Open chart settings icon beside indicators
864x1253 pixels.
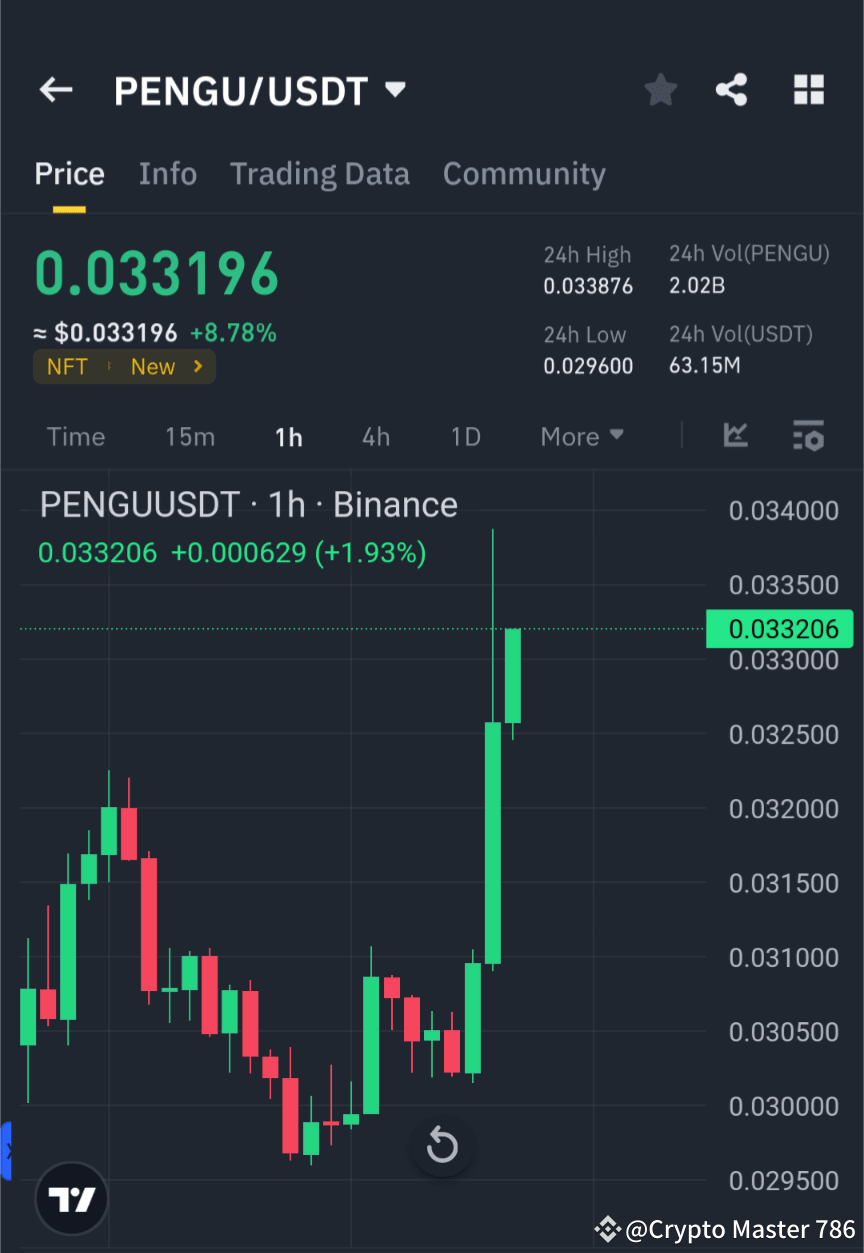coord(808,436)
